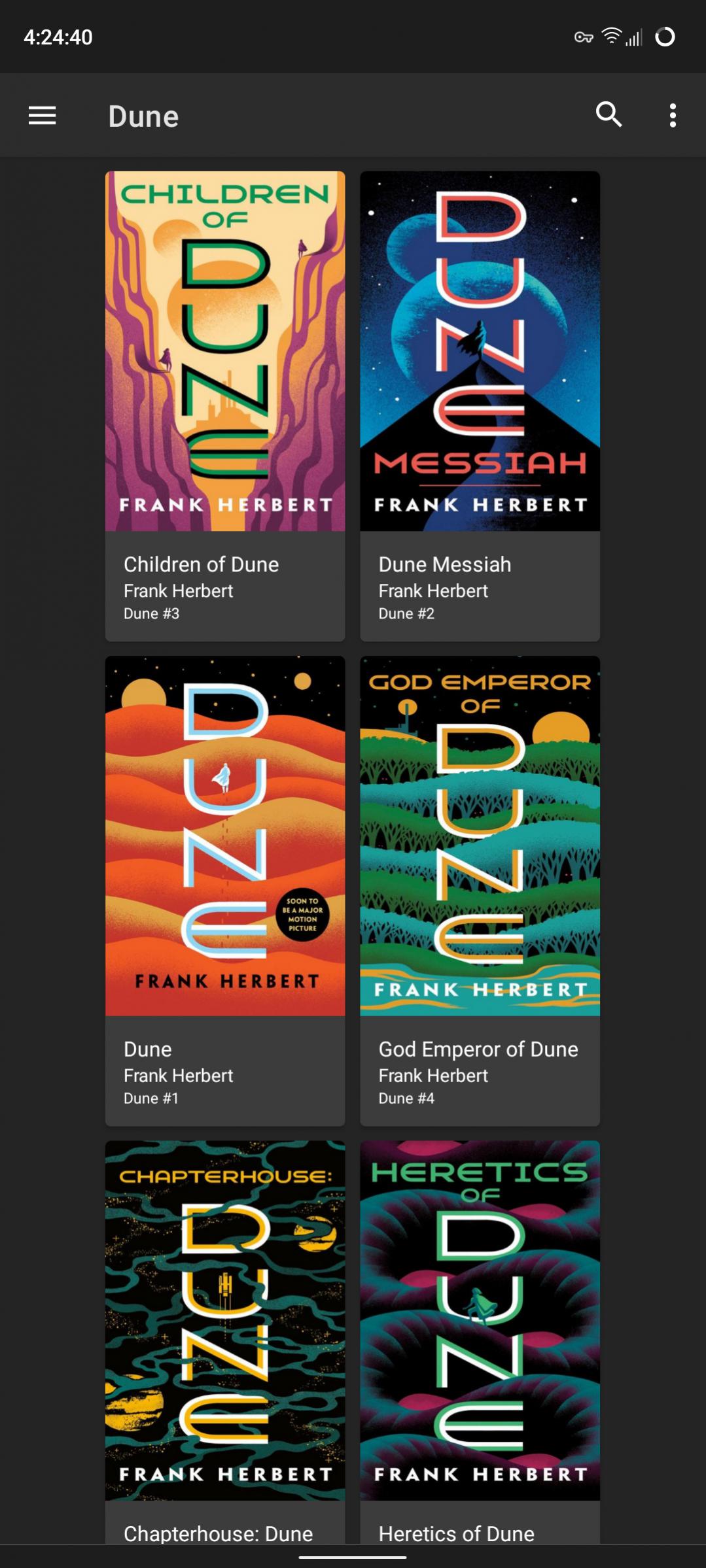The image size is (706, 1568).
Task: Open Dune #1 by Frank Herbert
Action: click(224, 889)
